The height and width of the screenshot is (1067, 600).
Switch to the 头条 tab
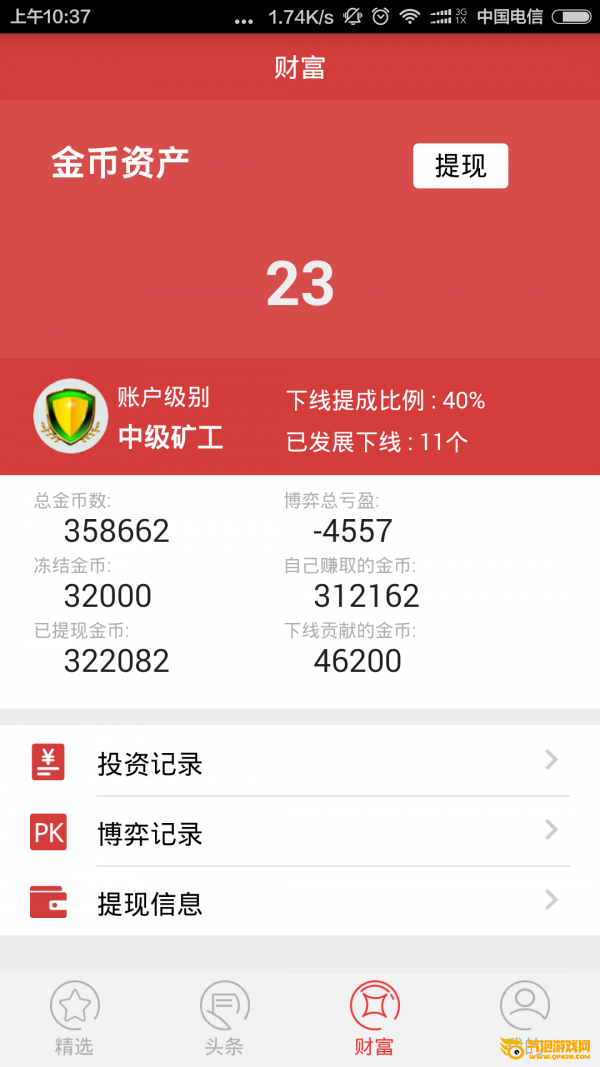point(224,1019)
